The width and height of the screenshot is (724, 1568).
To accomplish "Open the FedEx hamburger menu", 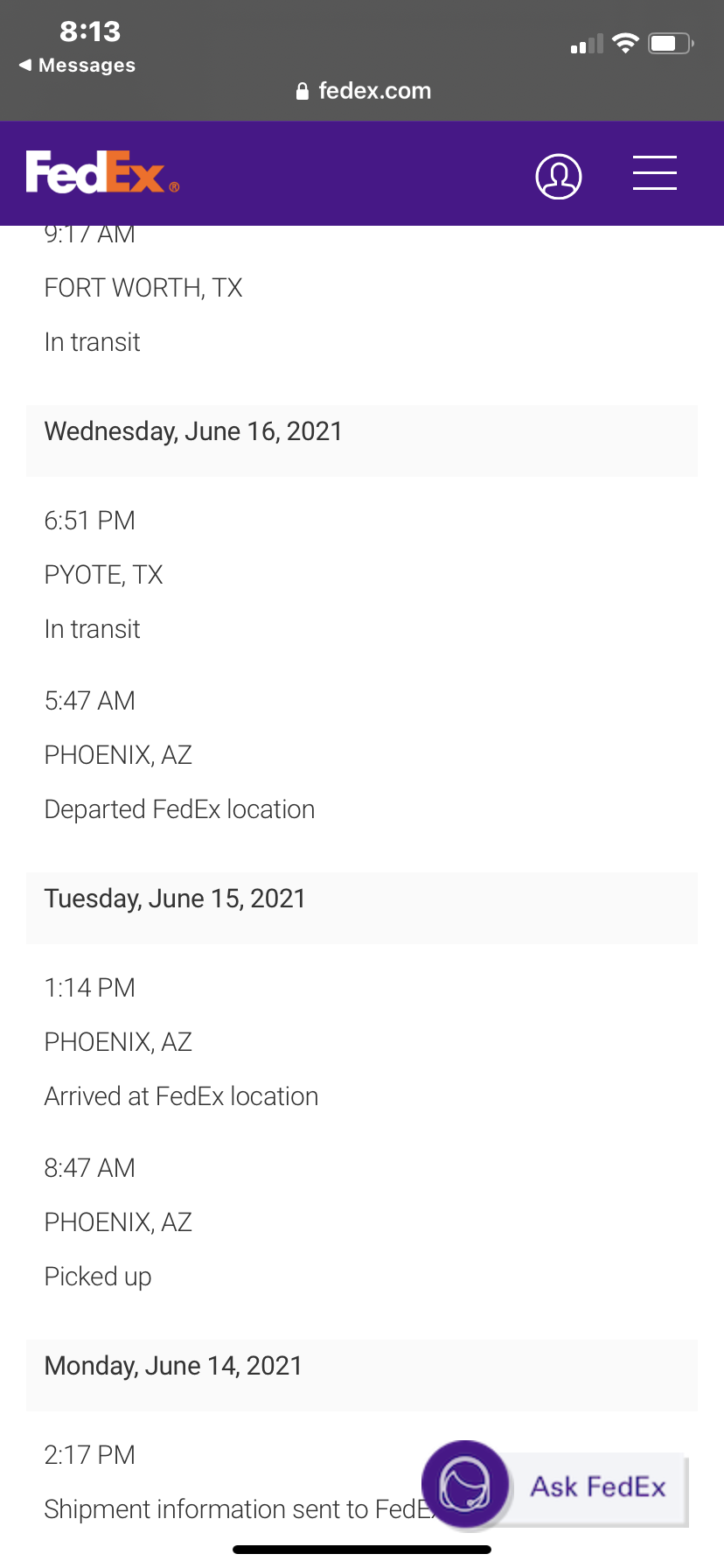I will point(654,173).
